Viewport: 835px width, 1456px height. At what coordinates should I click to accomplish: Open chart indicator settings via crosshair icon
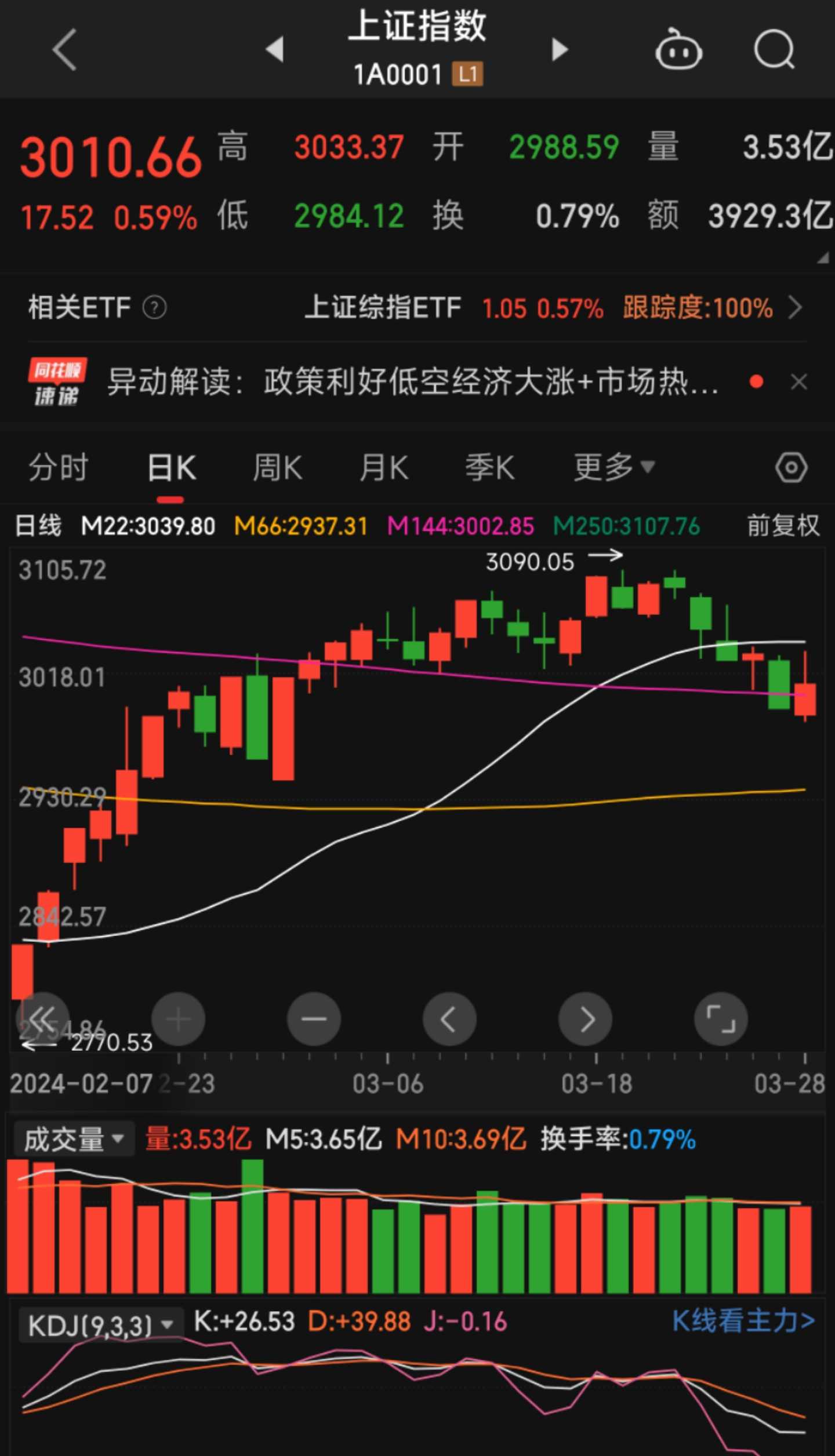(x=791, y=467)
